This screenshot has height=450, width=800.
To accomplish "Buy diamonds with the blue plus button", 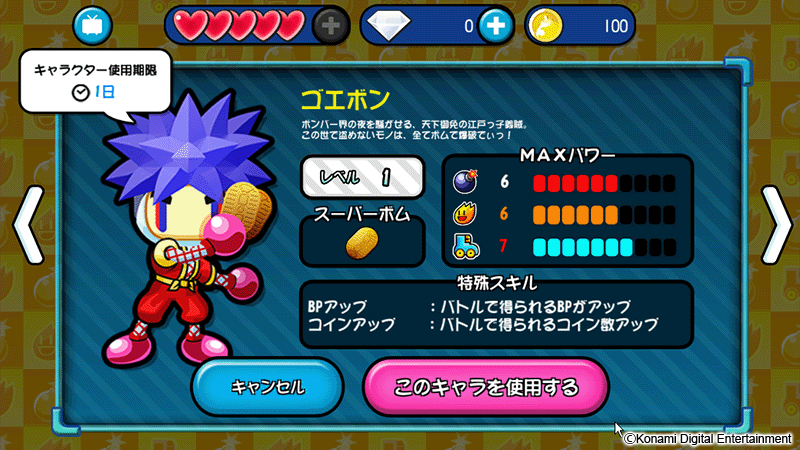I will pyautogui.click(x=495, y=26).
